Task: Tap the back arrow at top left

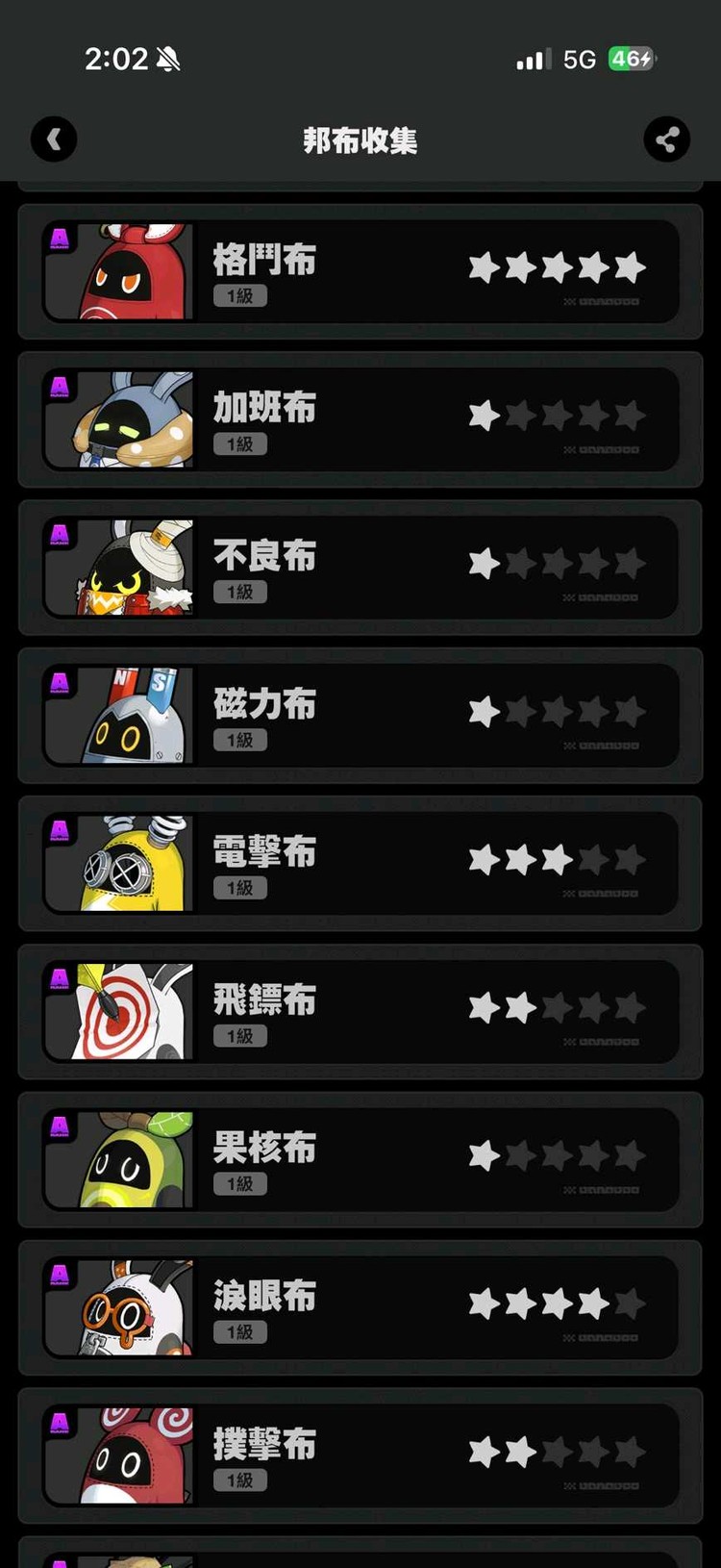Action: tap(54, 139)
